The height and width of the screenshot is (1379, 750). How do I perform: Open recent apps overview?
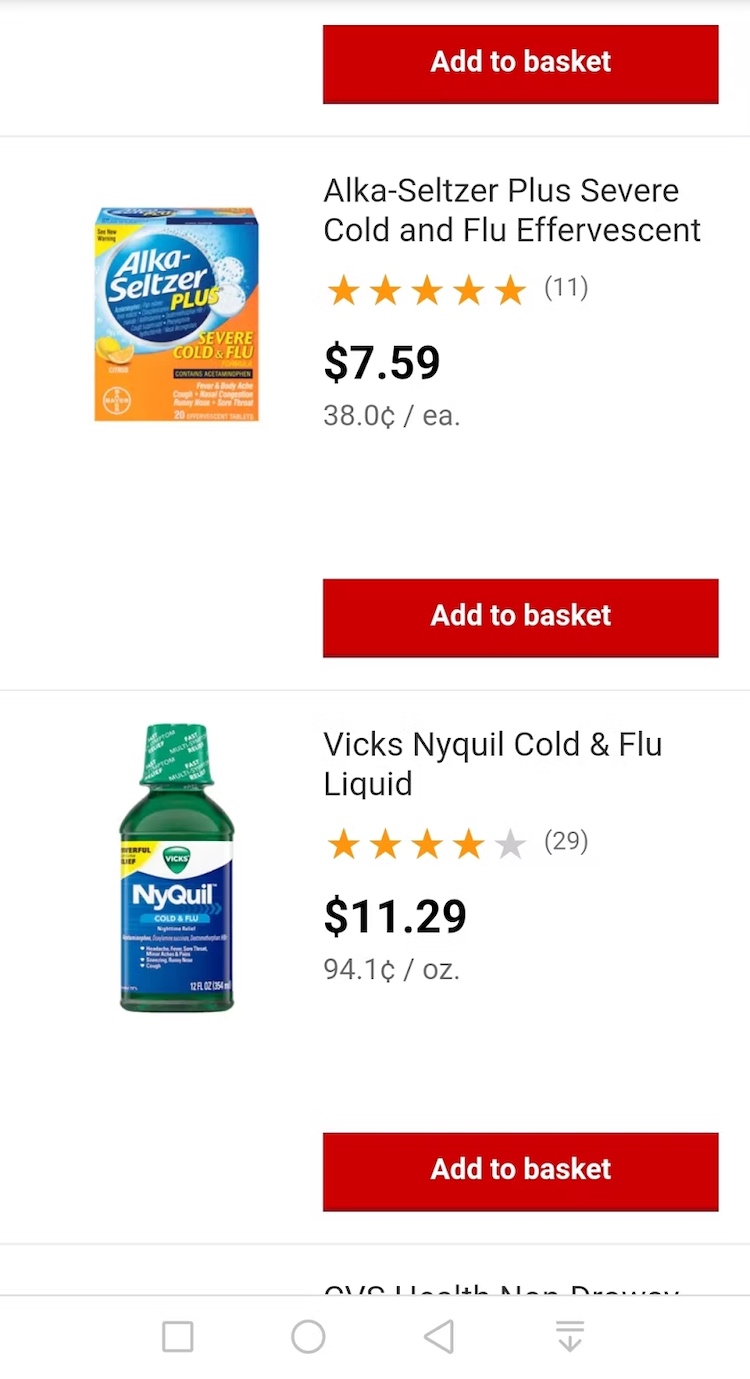[177, 1337]
